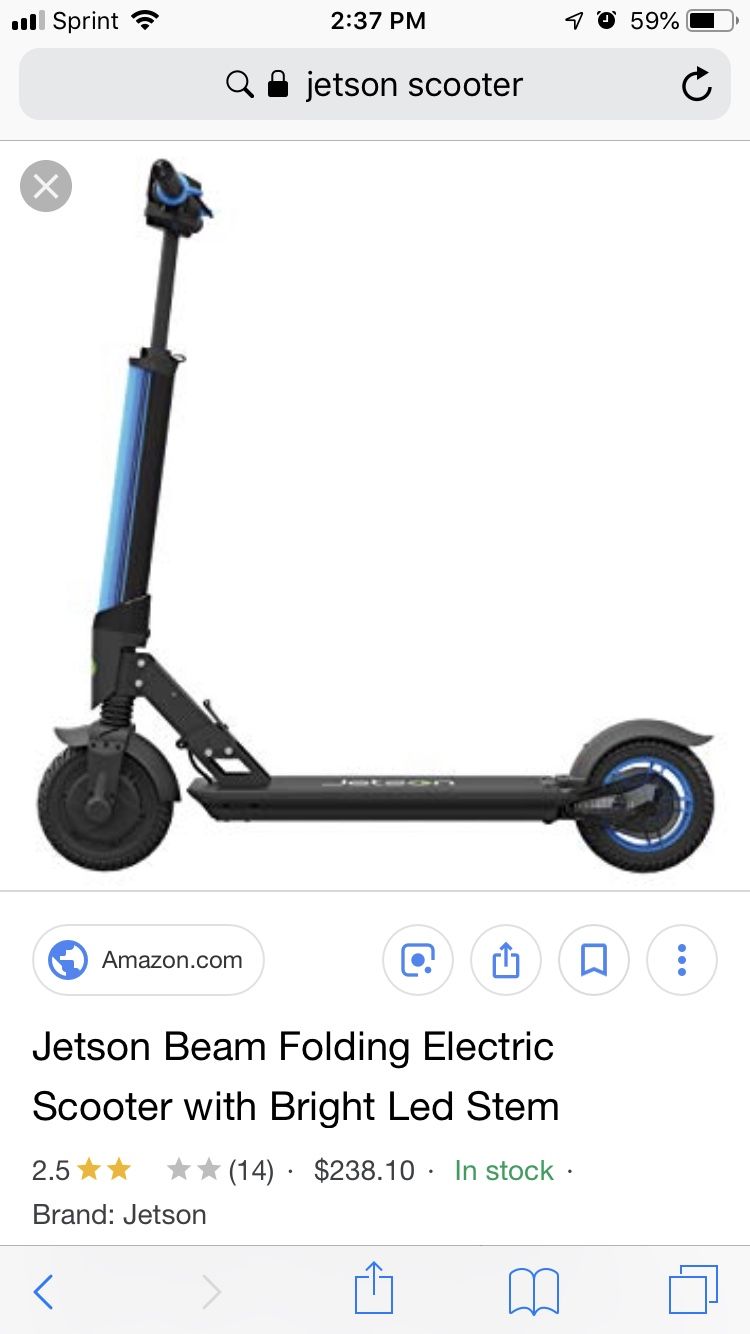
Task: Show all open Safari tabs
Action: [692, 1291]
